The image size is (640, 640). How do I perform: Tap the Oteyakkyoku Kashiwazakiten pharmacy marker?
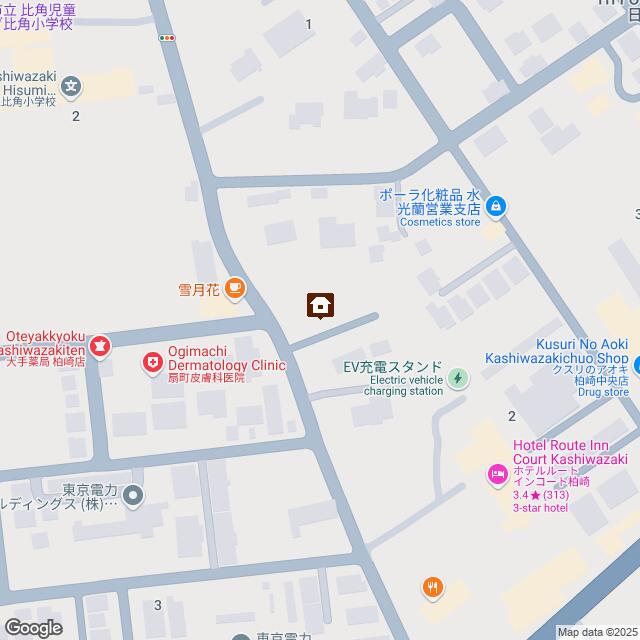[x=99, y=347]
